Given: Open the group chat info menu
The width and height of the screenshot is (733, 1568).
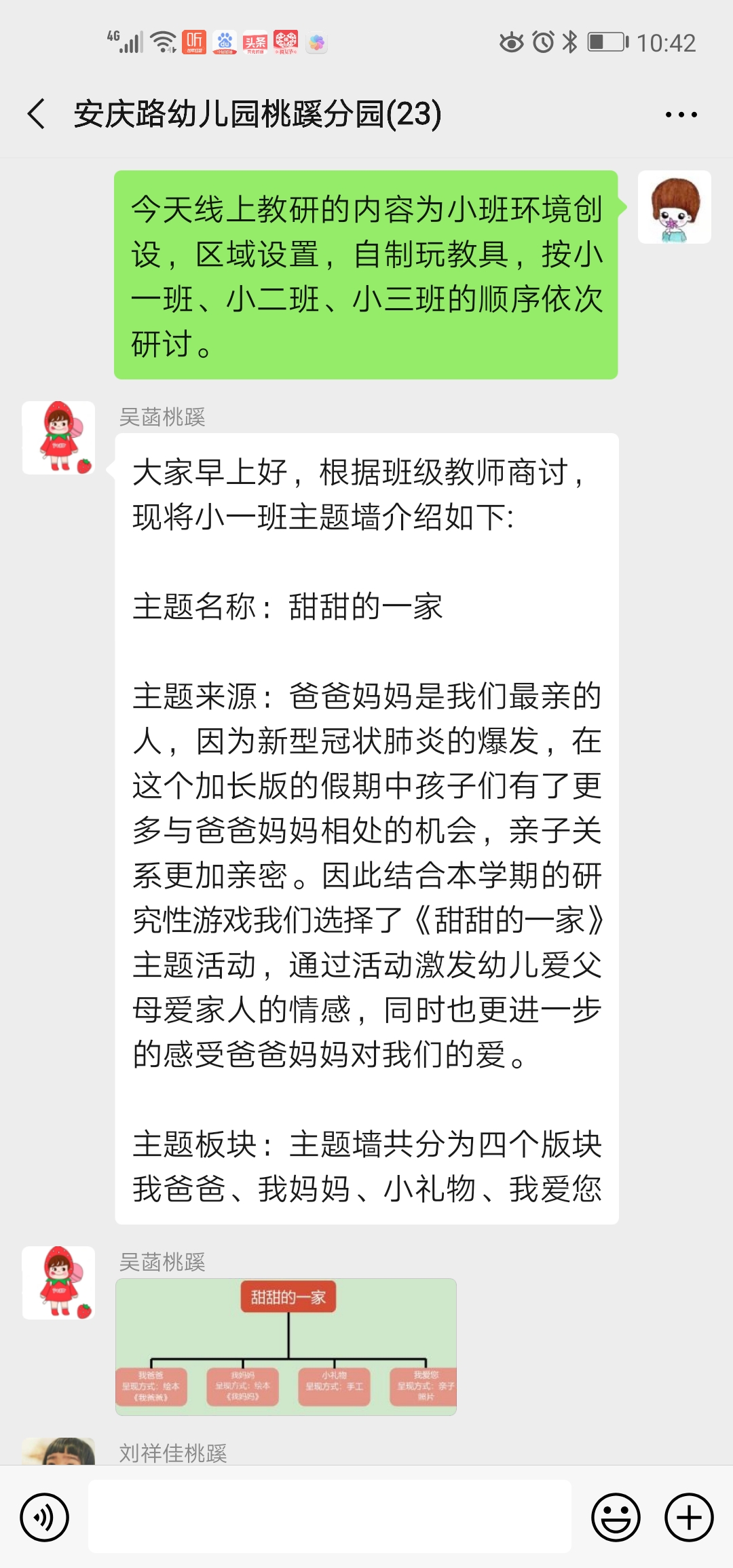Looking at the screenshot, I should click(x=681, y=115).
